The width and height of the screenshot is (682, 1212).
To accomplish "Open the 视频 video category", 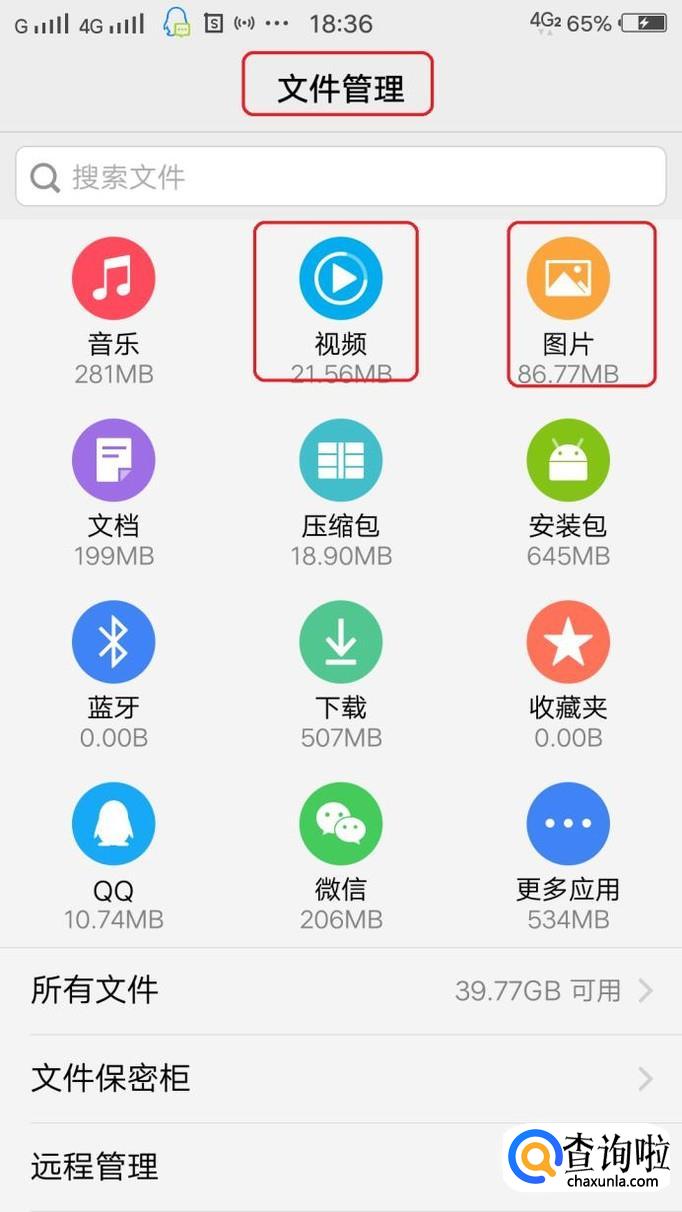I will pos(340,279).
